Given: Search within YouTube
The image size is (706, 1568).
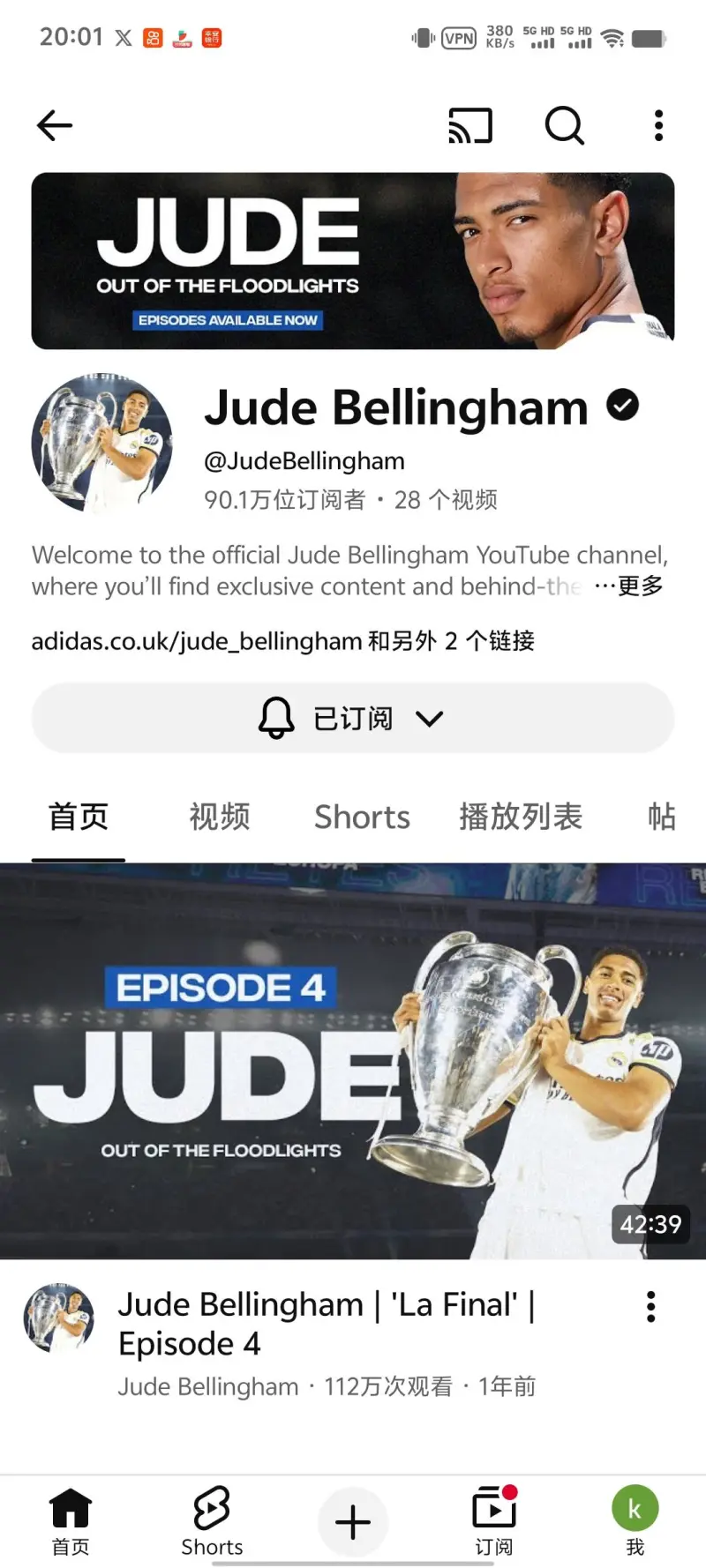Looking at the screenshot, I should click(x=565, y=126).
